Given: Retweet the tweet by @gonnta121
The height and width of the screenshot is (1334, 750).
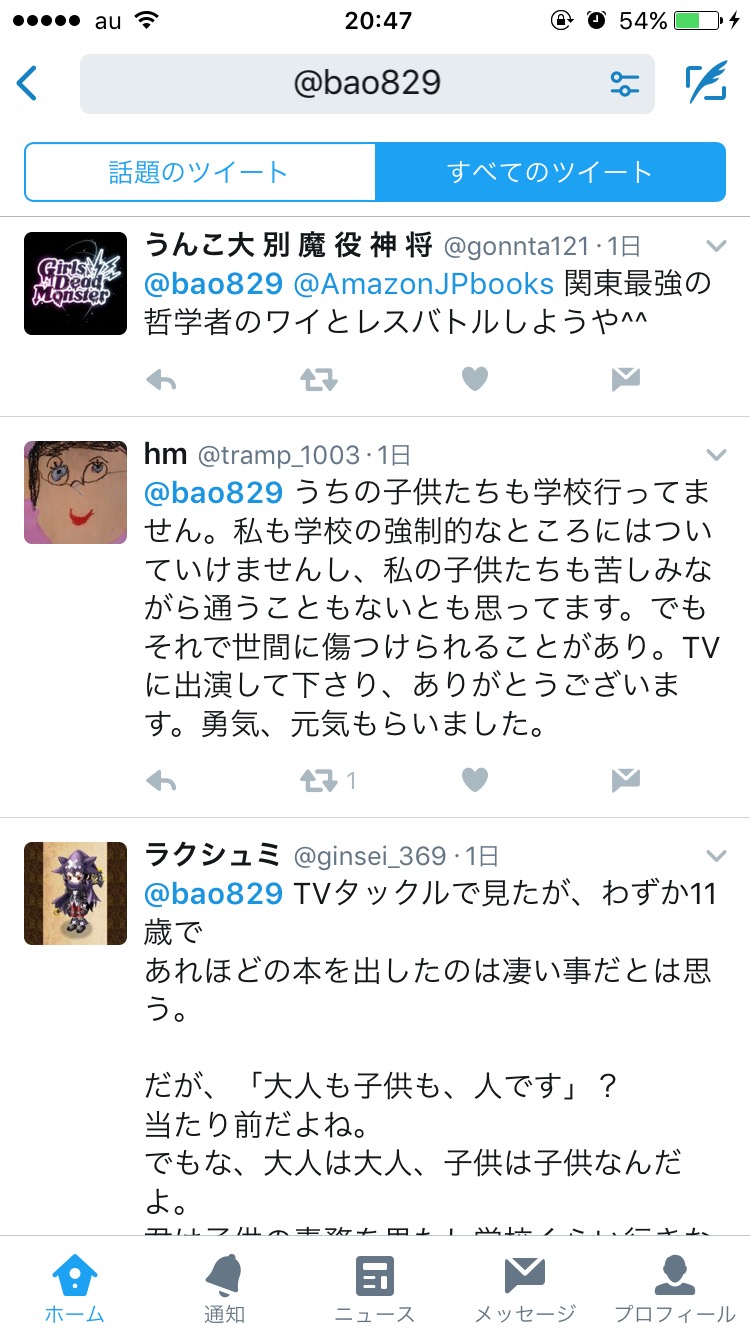Looking at the screenshot, I should tap(319, 379).
